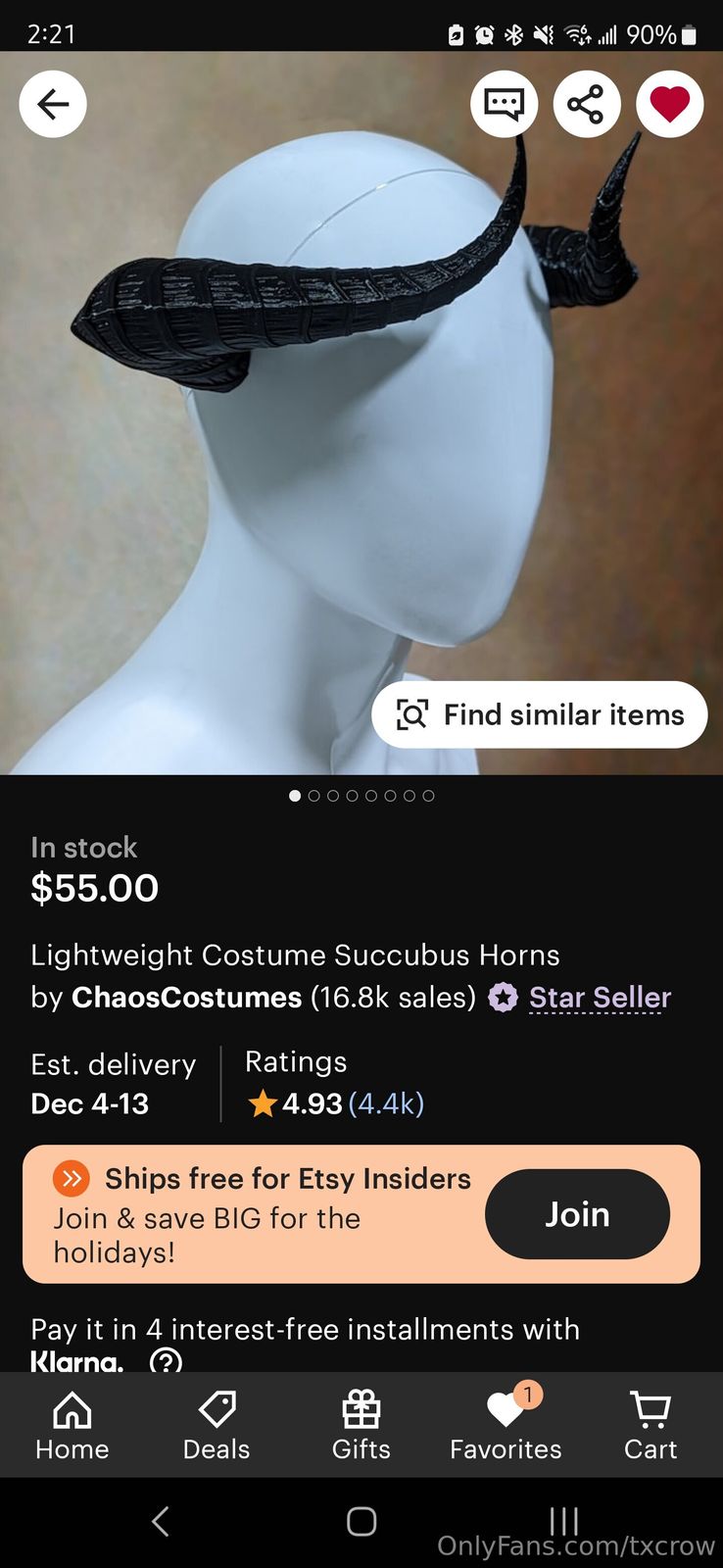The image size is (723, 1568).
Task: Open the Deals tab
Action: [x=217, y=1426]
